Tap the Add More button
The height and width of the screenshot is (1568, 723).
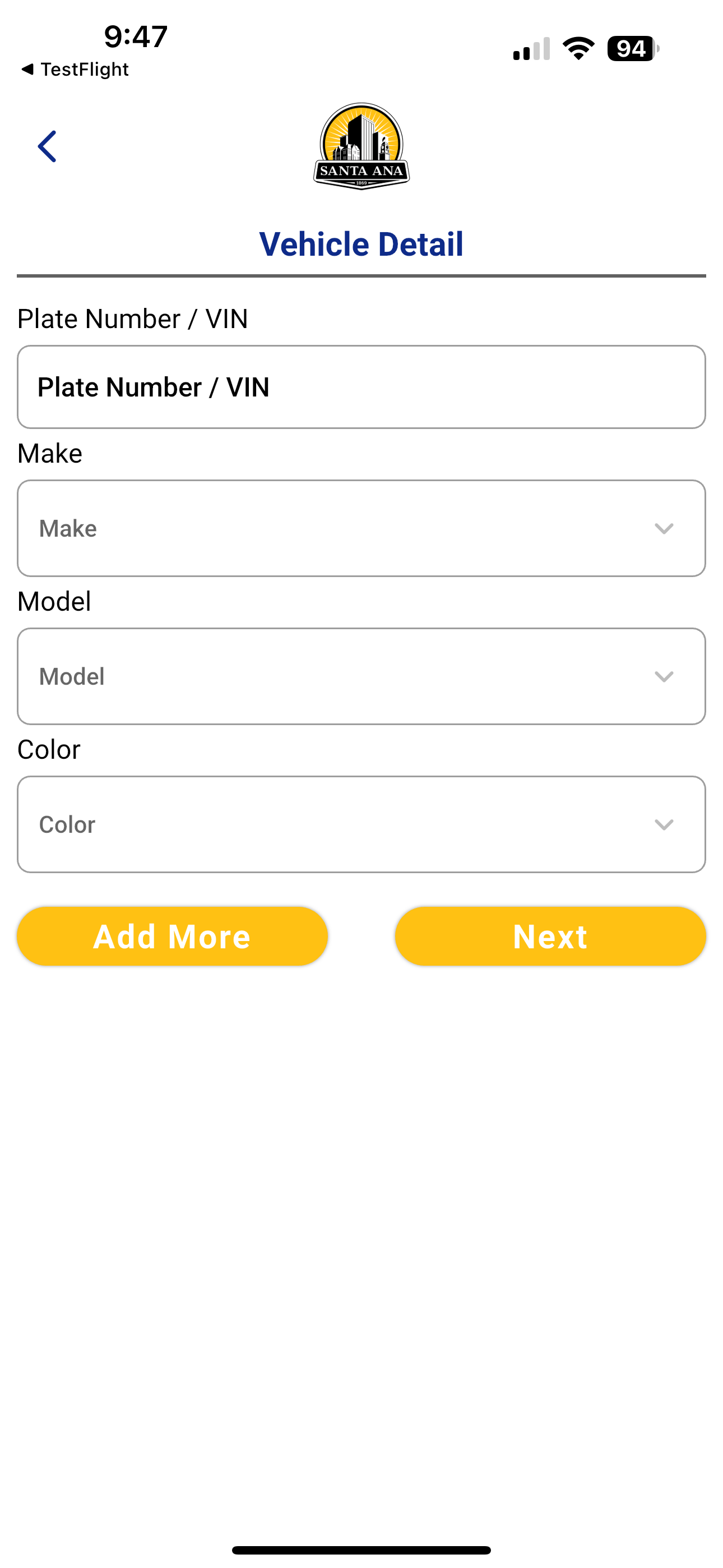point(172,936)
